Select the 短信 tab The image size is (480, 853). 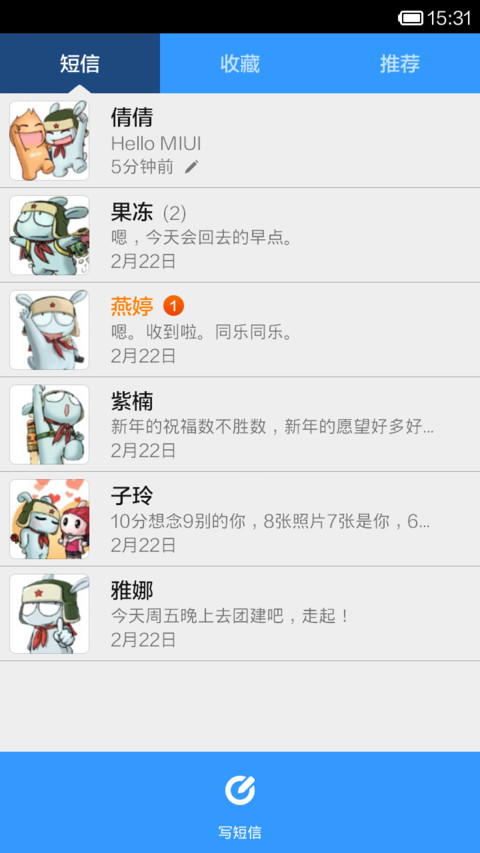(x=80, y=64)
